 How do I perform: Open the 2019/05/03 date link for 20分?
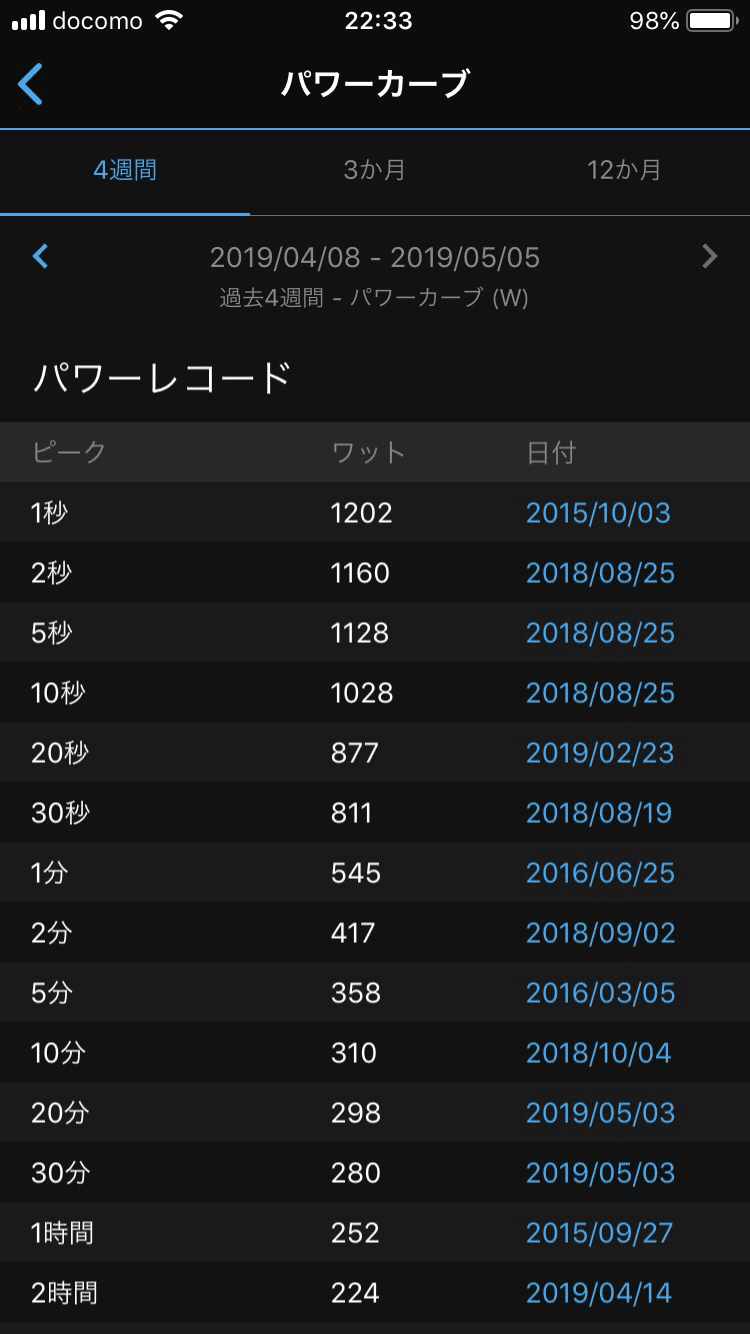(600, 1113)
